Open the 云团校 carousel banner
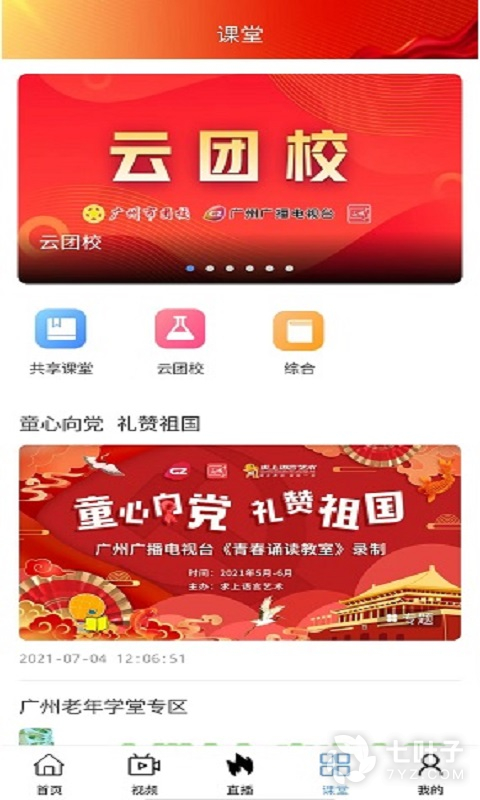 click(x=240, y=179)
